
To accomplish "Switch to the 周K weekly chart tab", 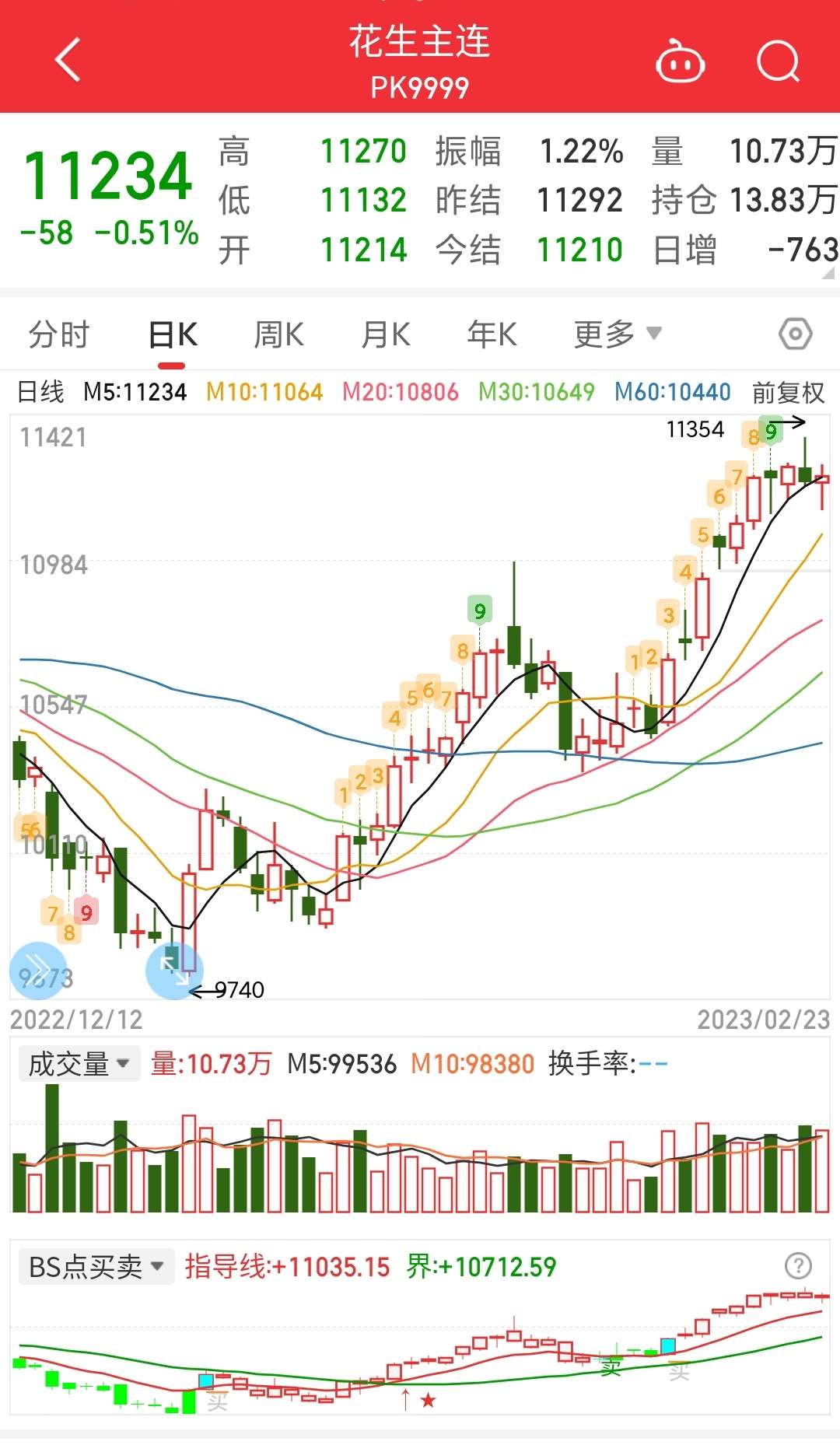I will 277,333.
